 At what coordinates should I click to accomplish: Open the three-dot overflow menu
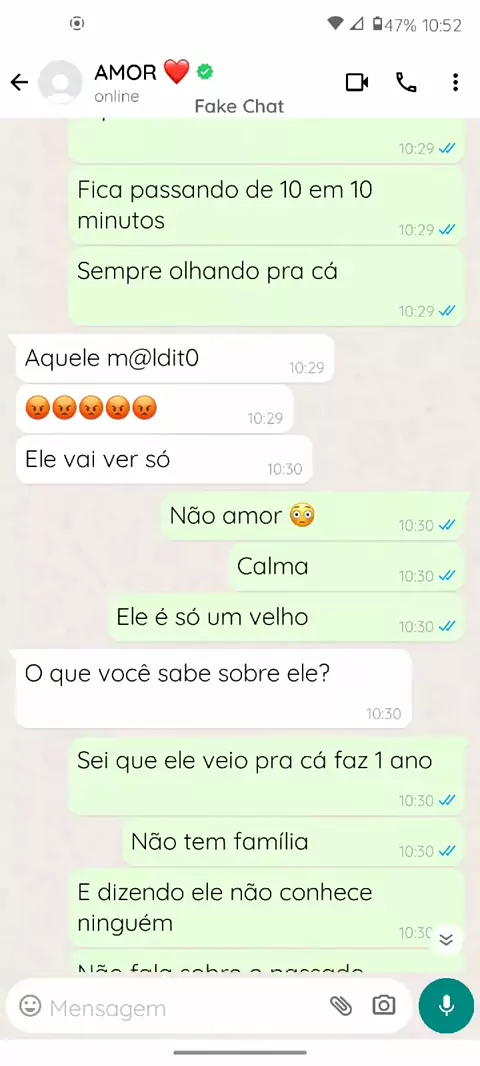(x=456, y=83)
